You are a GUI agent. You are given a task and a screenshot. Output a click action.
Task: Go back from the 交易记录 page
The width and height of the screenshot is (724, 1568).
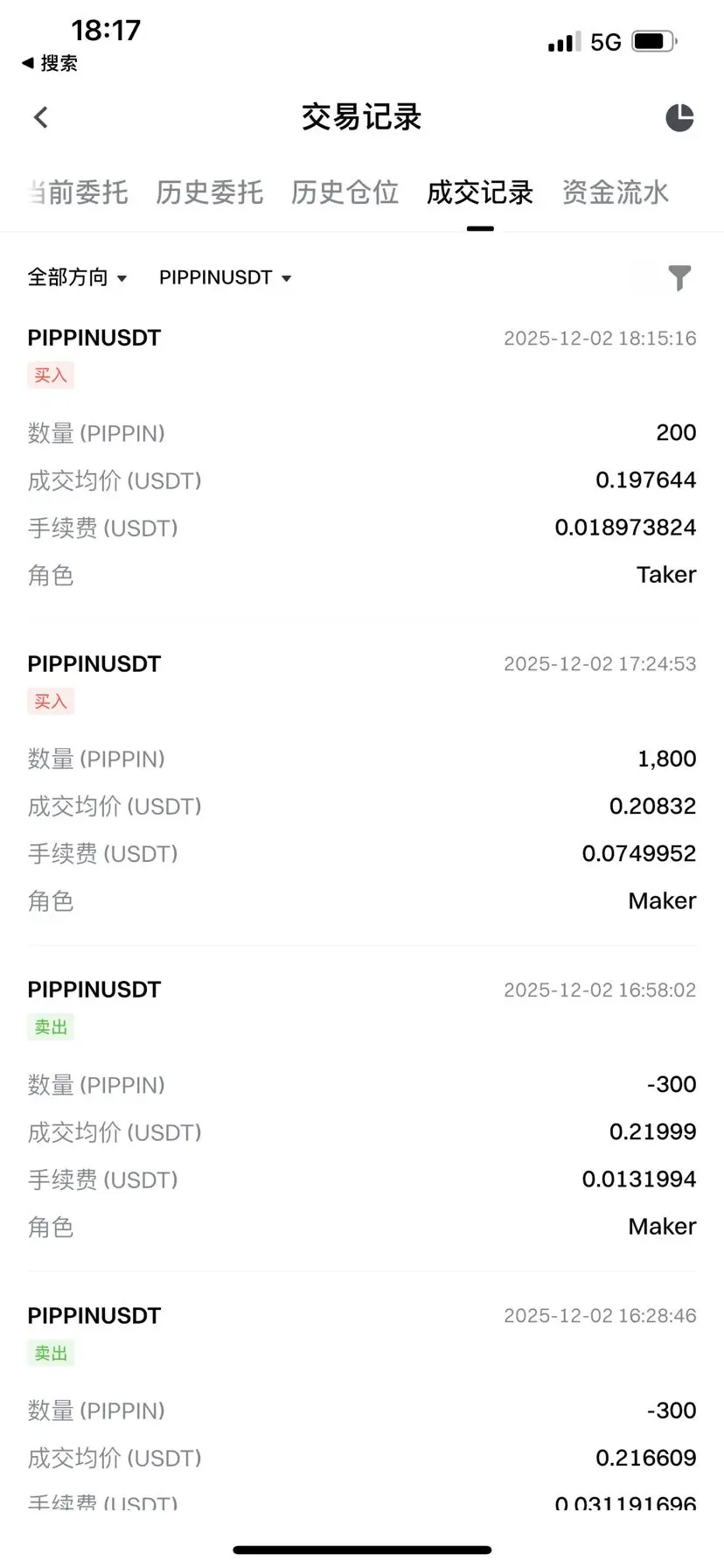pos(41,117)
